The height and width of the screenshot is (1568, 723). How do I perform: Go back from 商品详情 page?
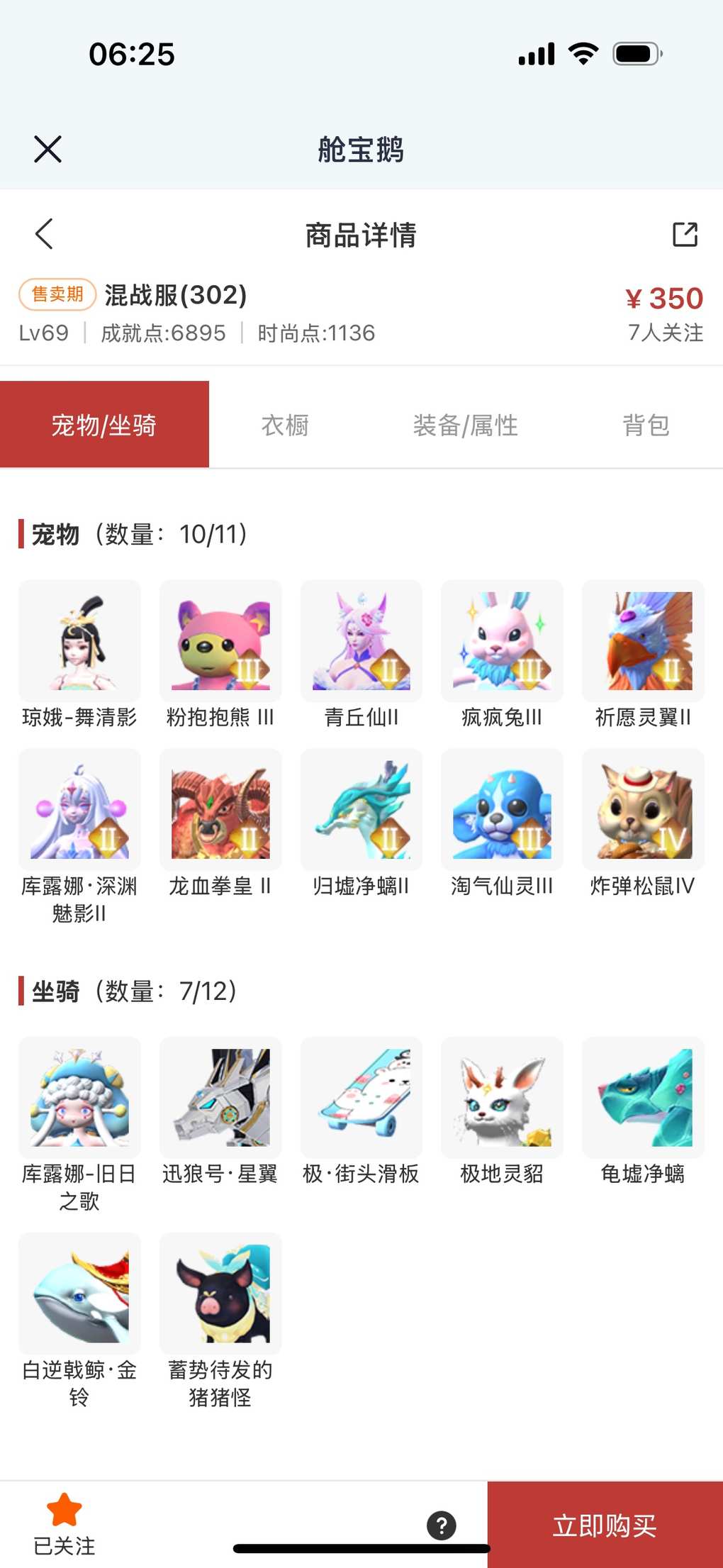(44, 234)
